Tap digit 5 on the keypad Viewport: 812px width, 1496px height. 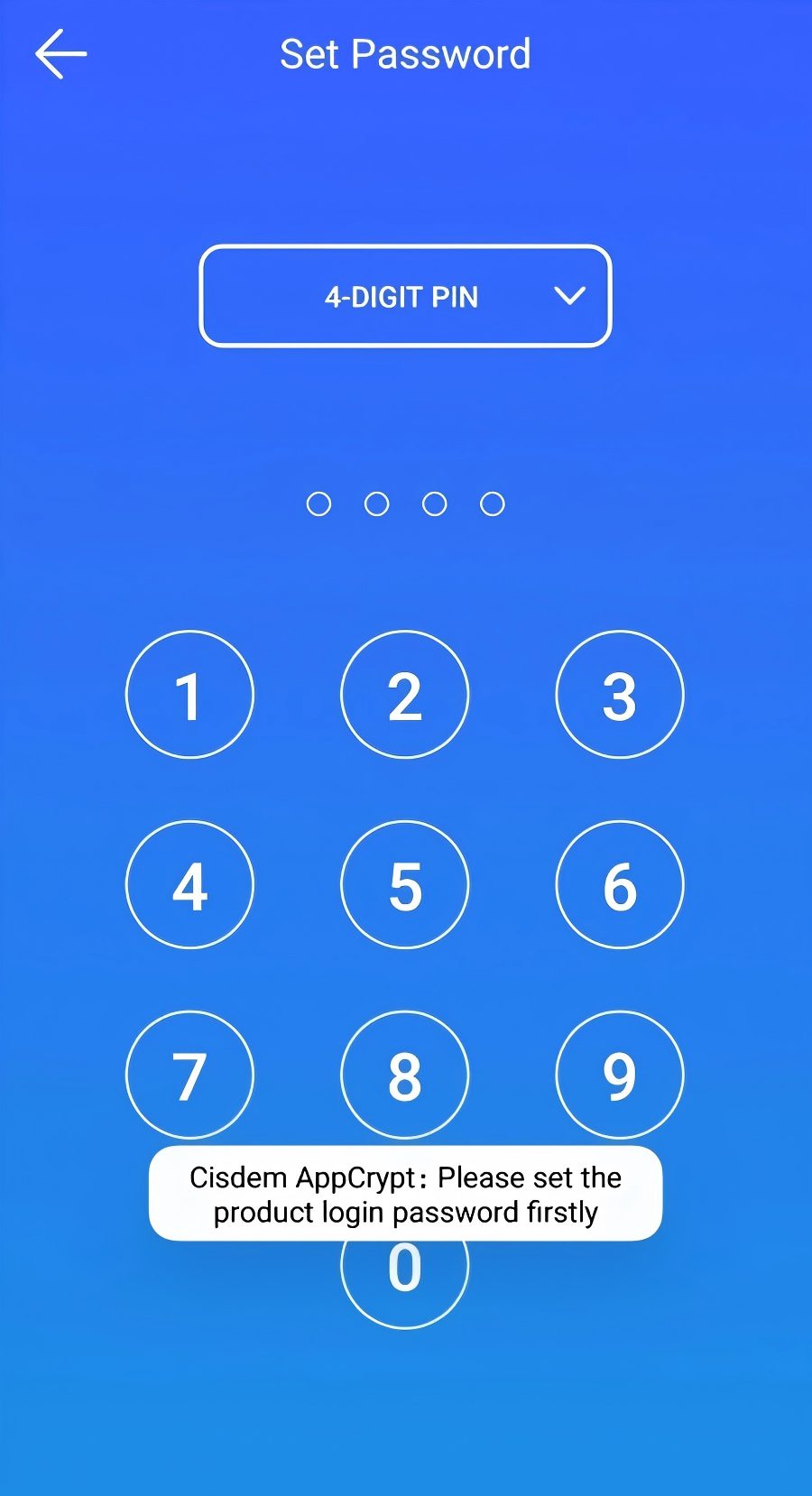click(x=405, y=885)
